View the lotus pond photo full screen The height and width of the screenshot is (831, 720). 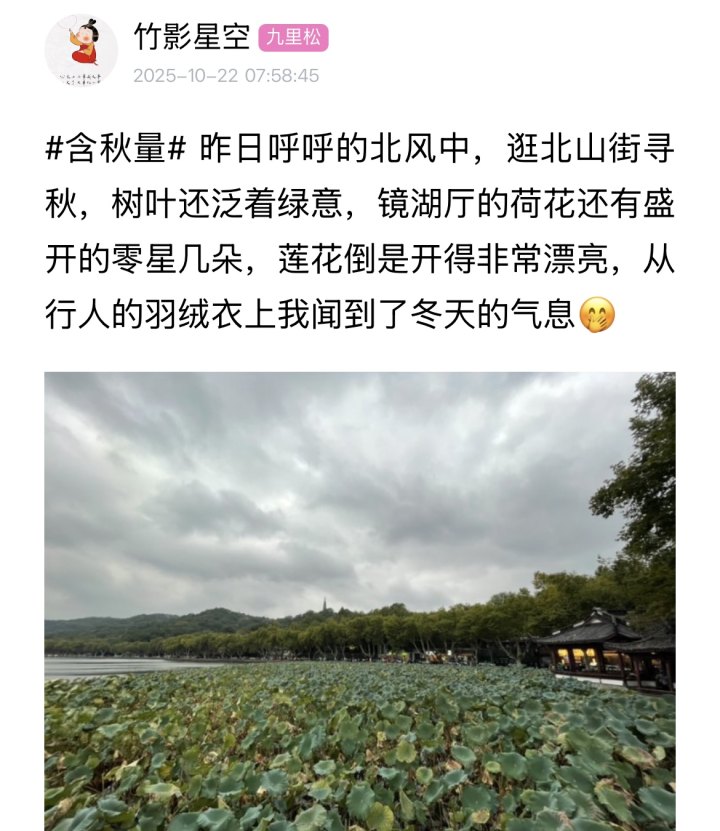(x=359, y=600)
